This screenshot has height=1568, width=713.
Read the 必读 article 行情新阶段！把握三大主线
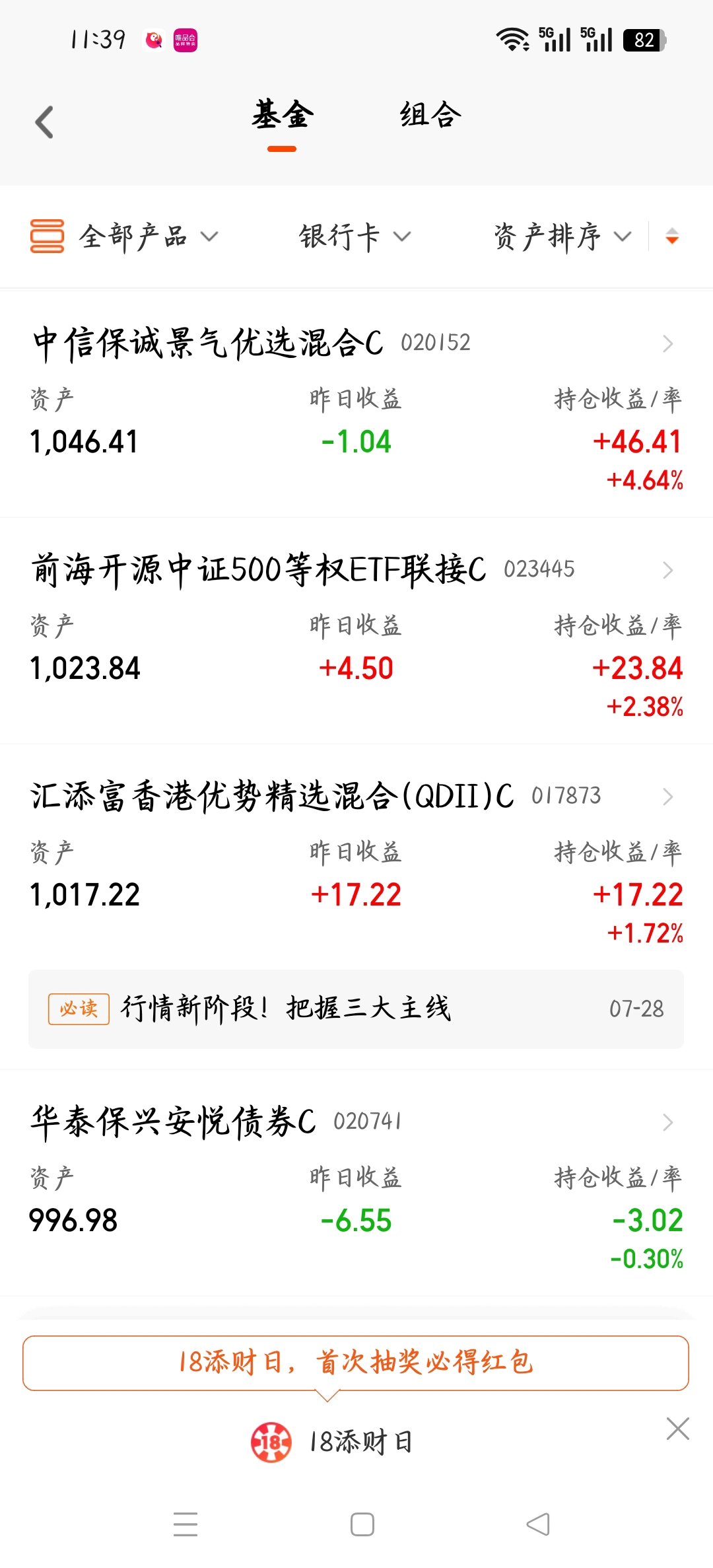pos(356,1009)
